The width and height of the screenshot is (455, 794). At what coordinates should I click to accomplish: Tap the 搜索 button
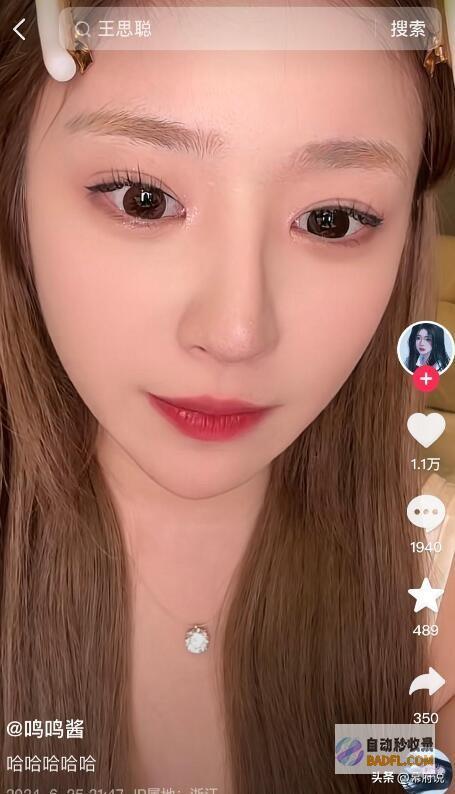408,29
